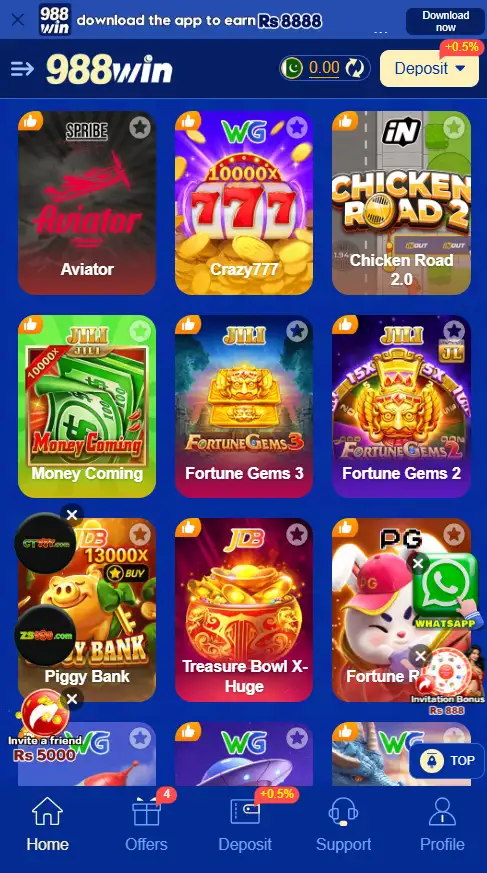Open the WhatsApp floating shortcut
487x873 pixels.
(x=445, y=591)
